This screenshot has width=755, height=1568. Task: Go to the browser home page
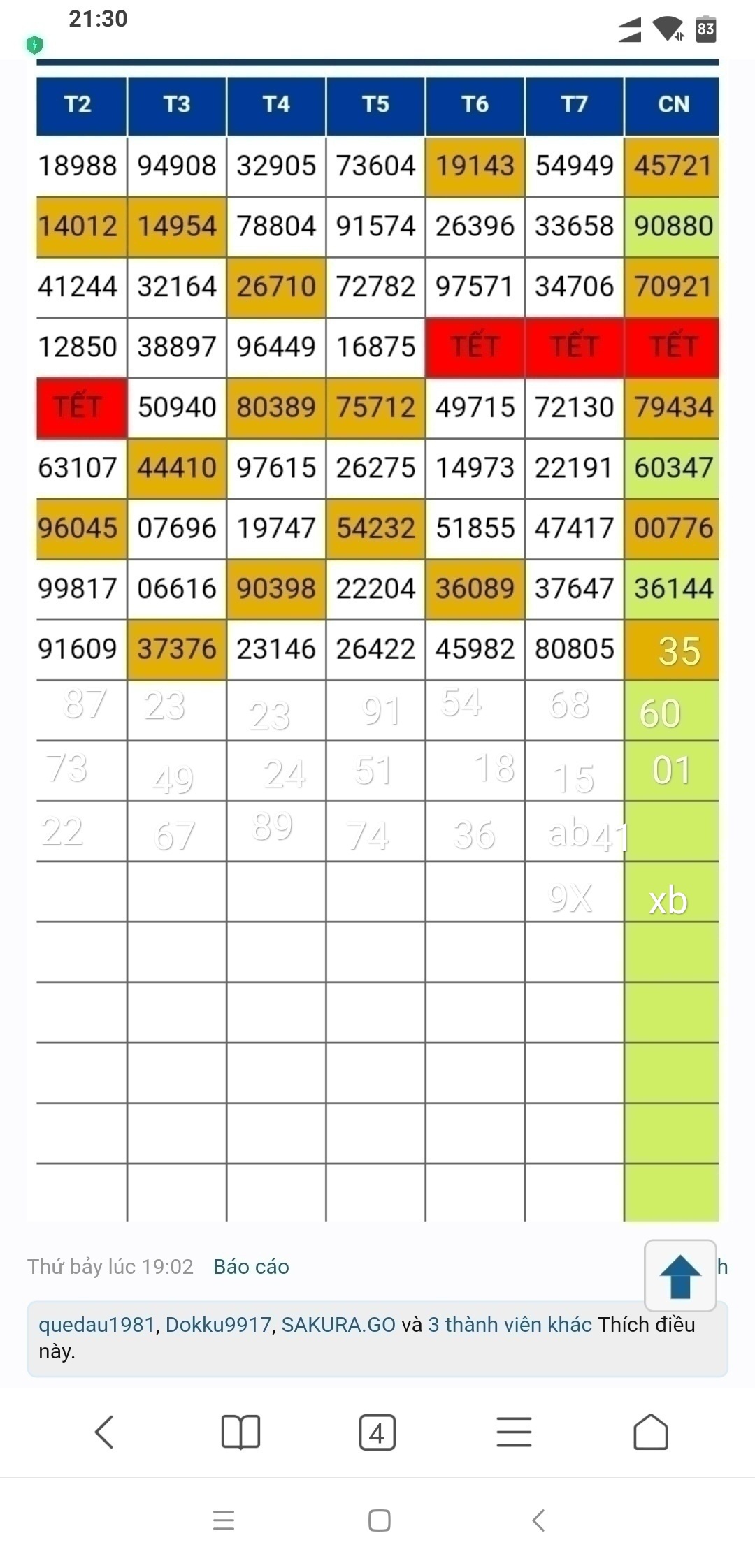click(651, 1432)
